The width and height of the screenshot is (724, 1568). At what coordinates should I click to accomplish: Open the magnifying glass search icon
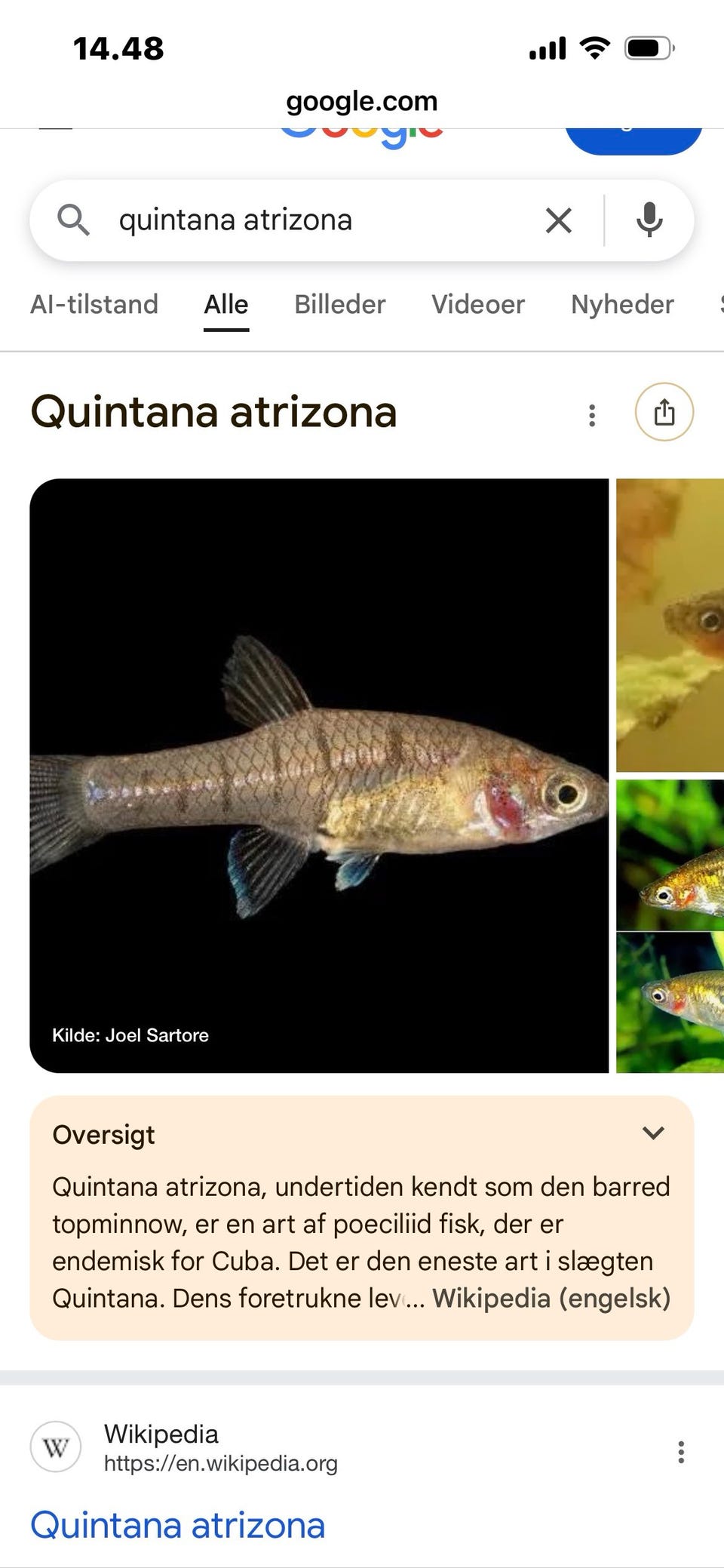(x=75, y=220)
